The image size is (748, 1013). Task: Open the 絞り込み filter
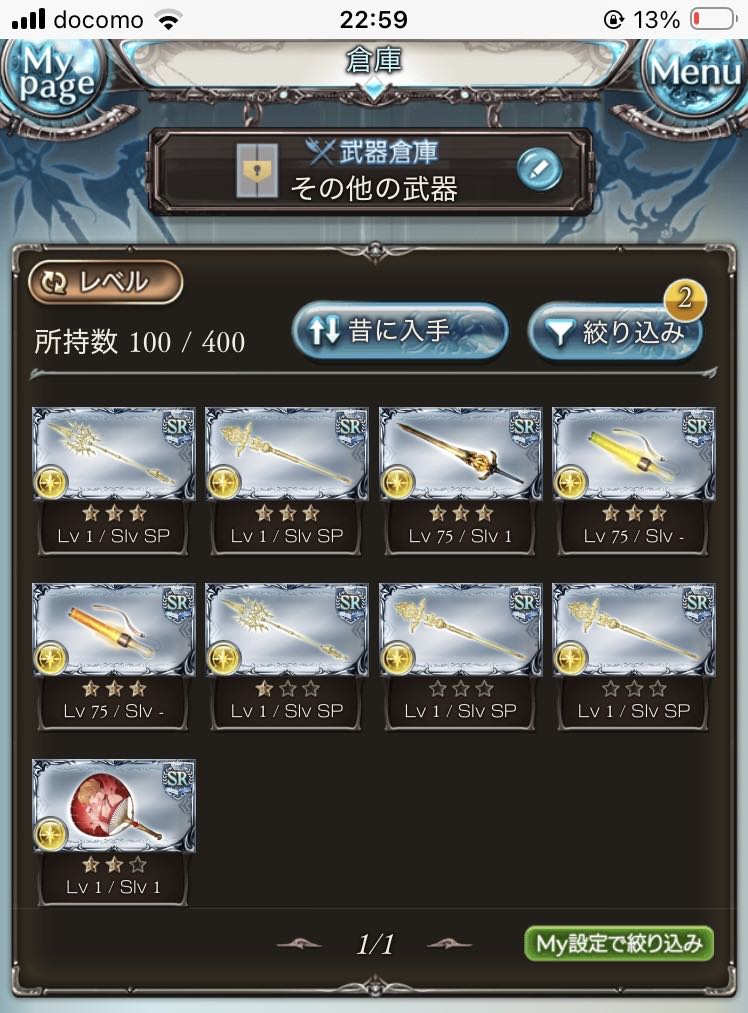pyautogui.click(x=615, y=333)
